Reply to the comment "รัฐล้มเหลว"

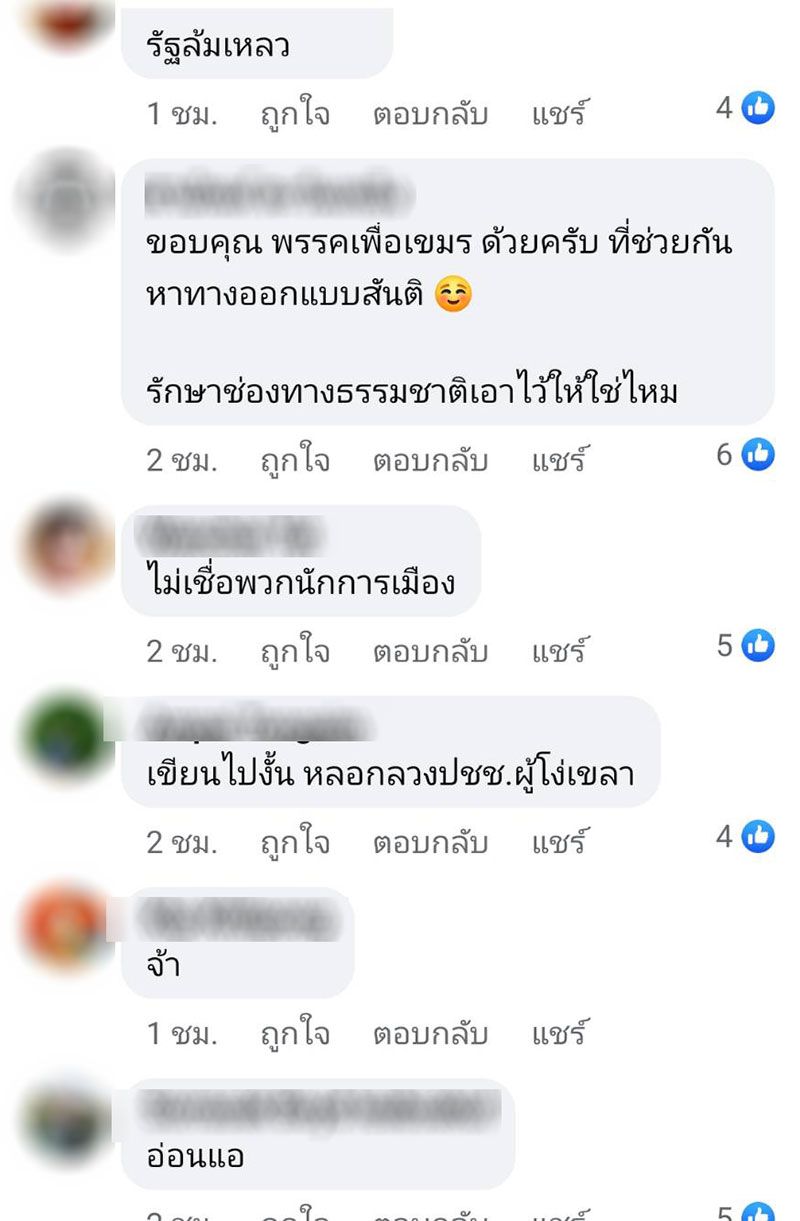(430, 114)
